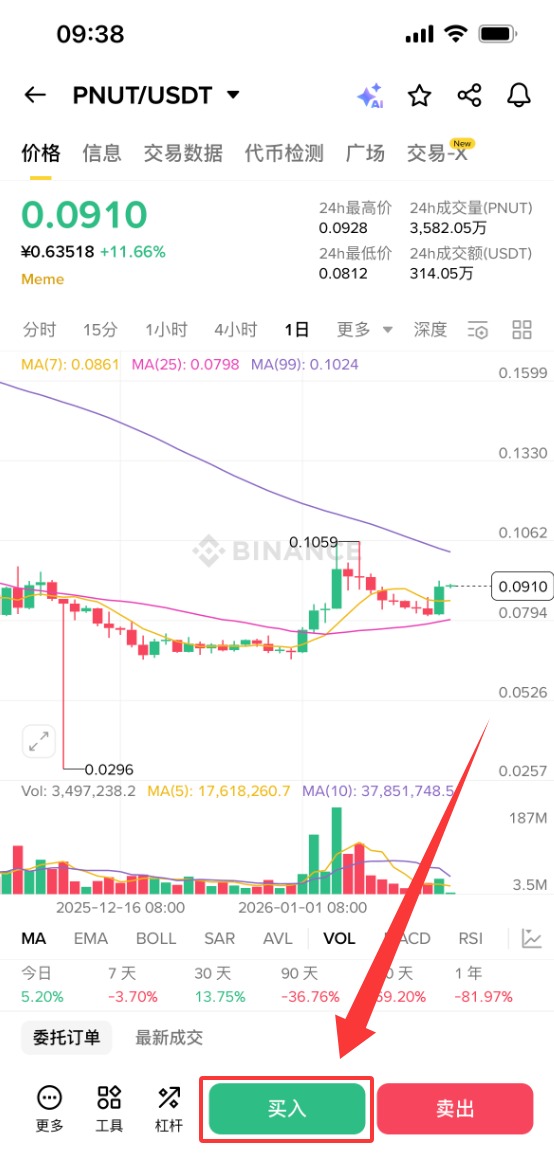Viewport: 554px width, 1176px height.
Task: Select the RSI indicator
Action: [x=470, y=938]
